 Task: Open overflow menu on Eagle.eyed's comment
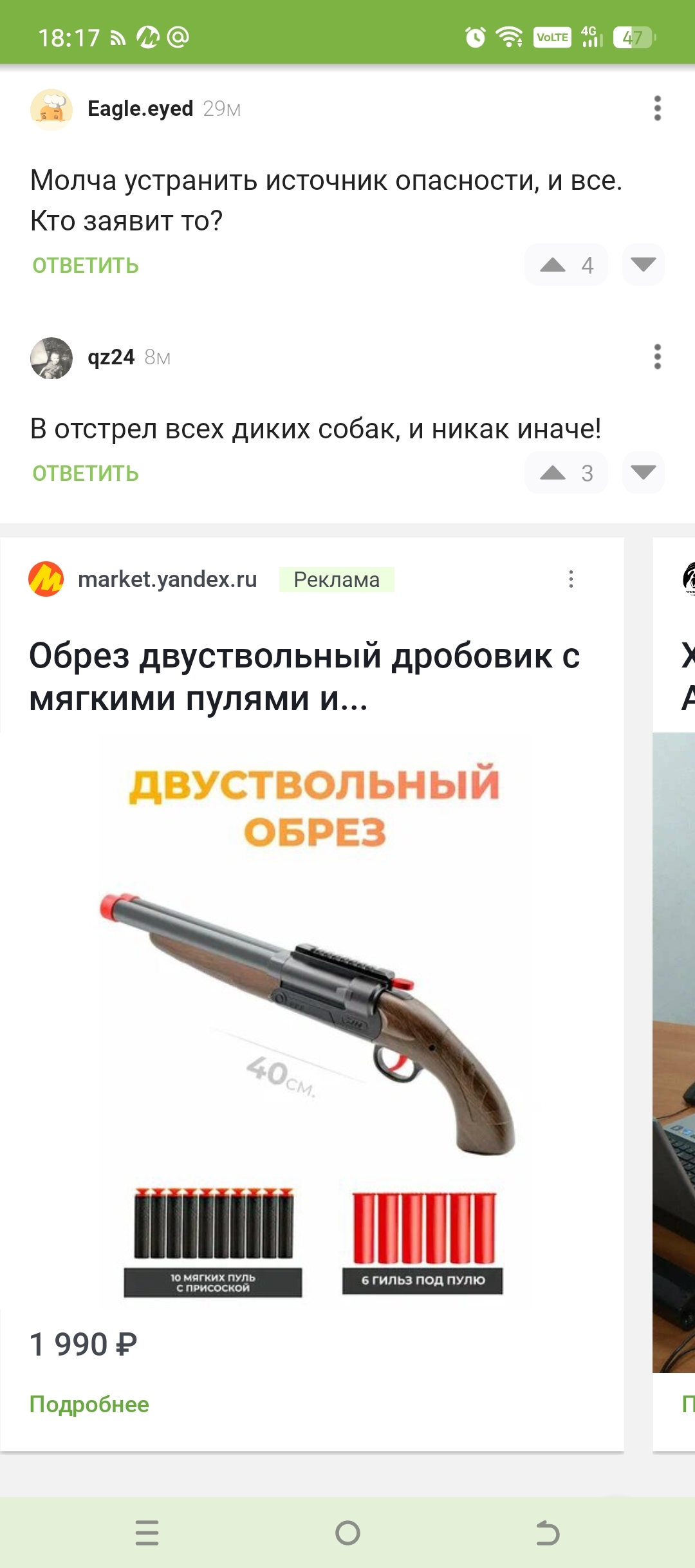click(657, 108)
